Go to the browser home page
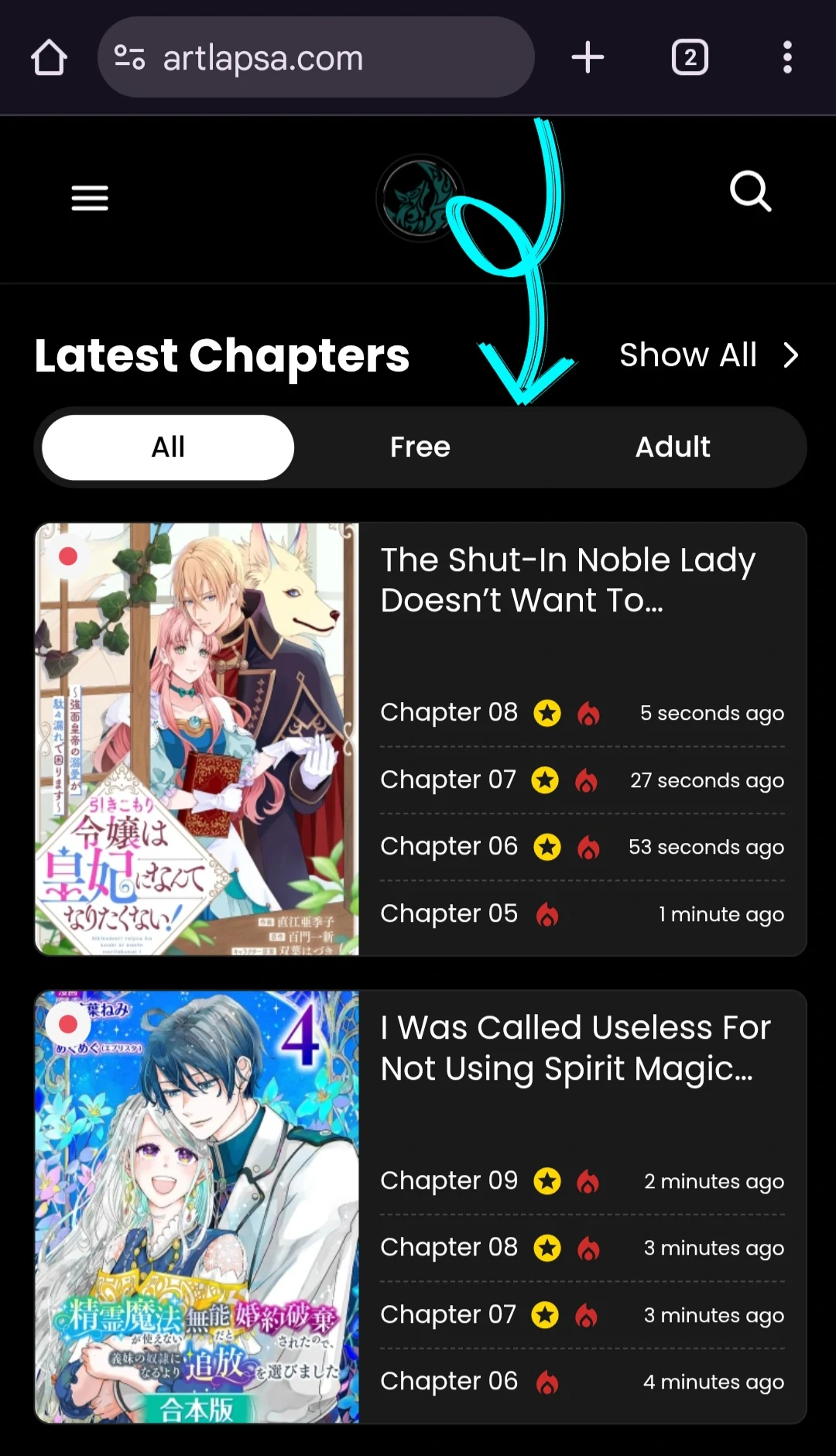Screen dimensions: 836x1456 click(49, 58)
